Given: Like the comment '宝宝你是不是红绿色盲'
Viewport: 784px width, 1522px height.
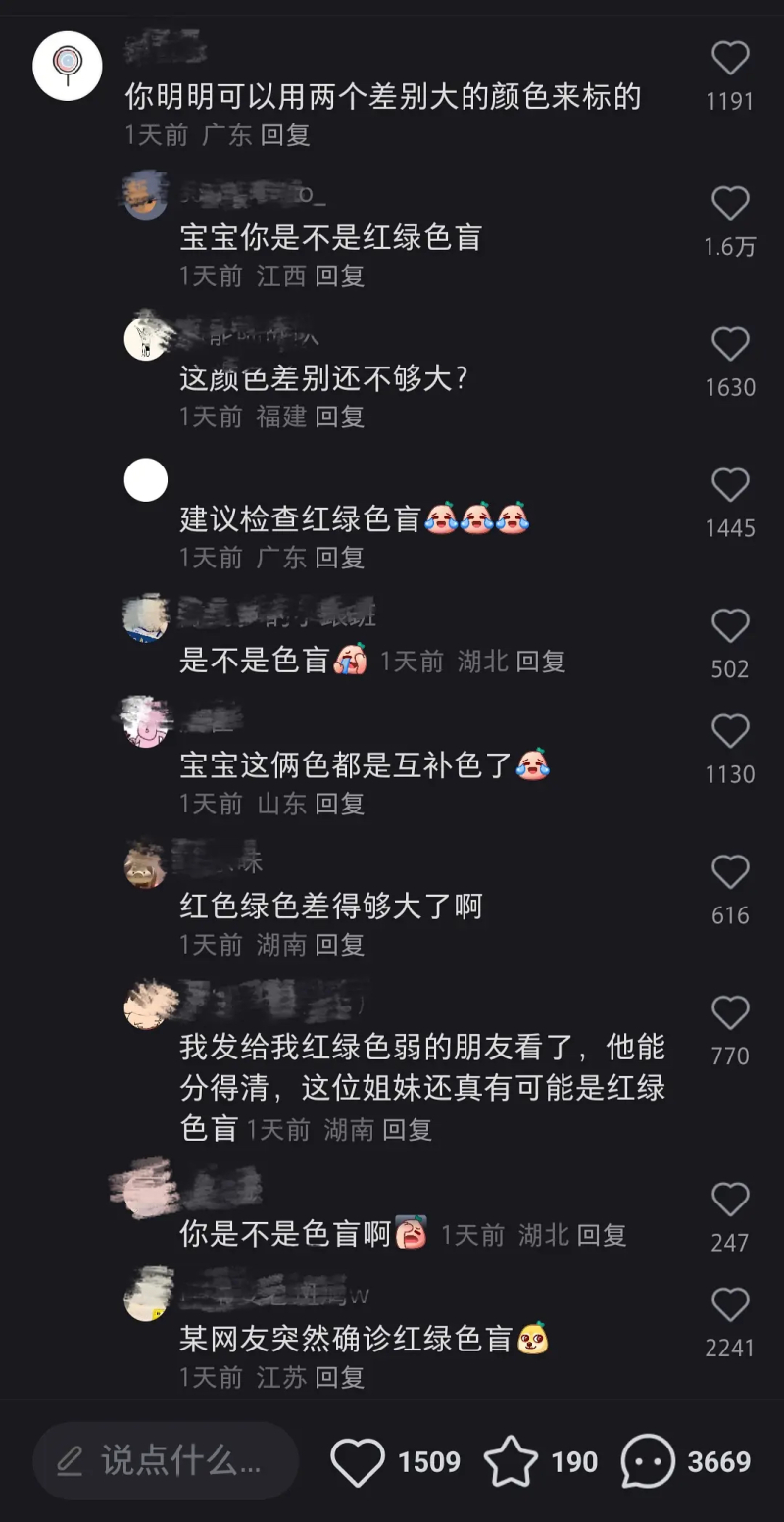Looking at the screenshot, I should 729,204.
